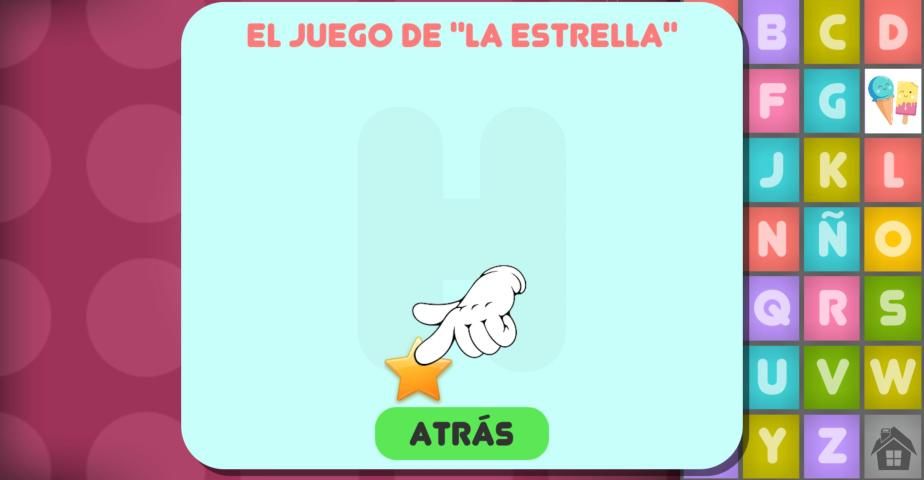
Task: Choose the letter K tile
Action: (832, 170)
